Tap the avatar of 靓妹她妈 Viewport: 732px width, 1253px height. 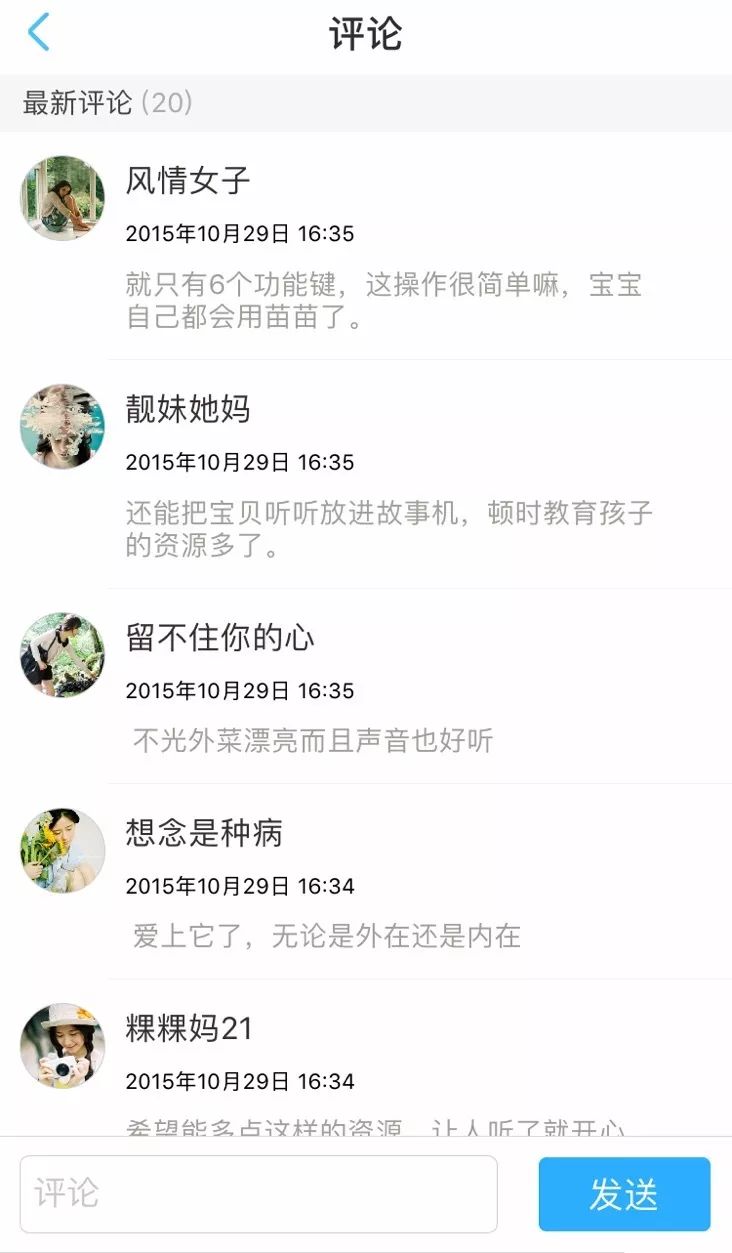click(61, 425)
